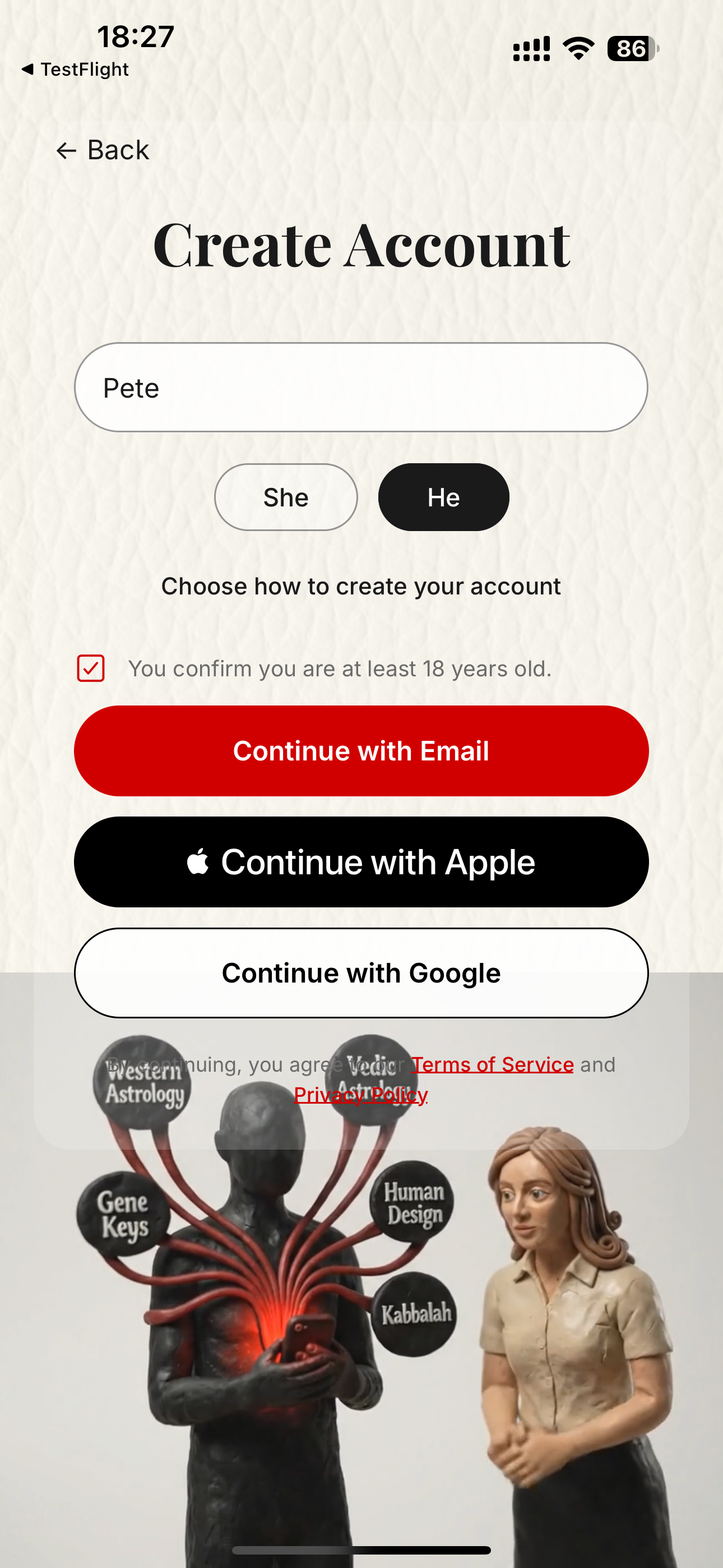Tap the home indicator bar at bottom
The height and width of the screenshot is (1568, 723).
tap(361, 1549)
